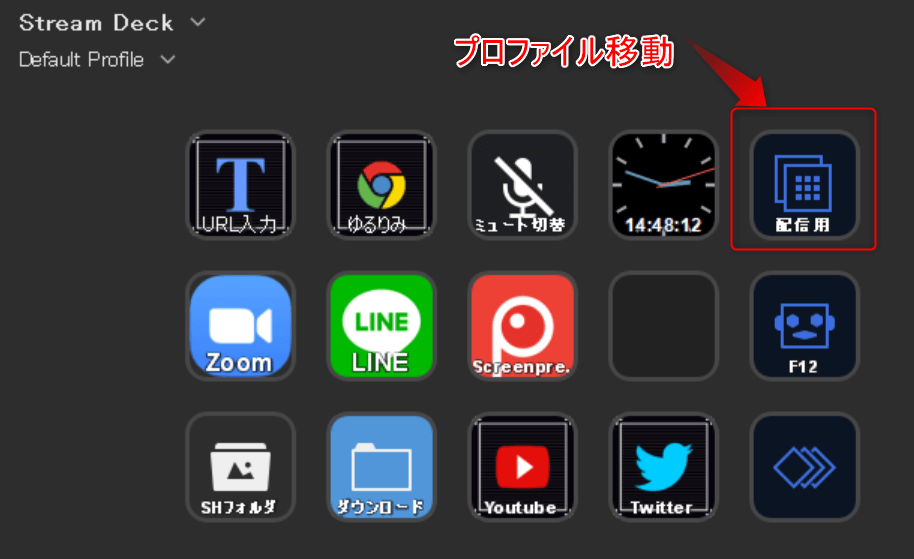The height and width of the screenshot is (559, 914).
Task: Select the URL入力 key
Action: [241, 185]
